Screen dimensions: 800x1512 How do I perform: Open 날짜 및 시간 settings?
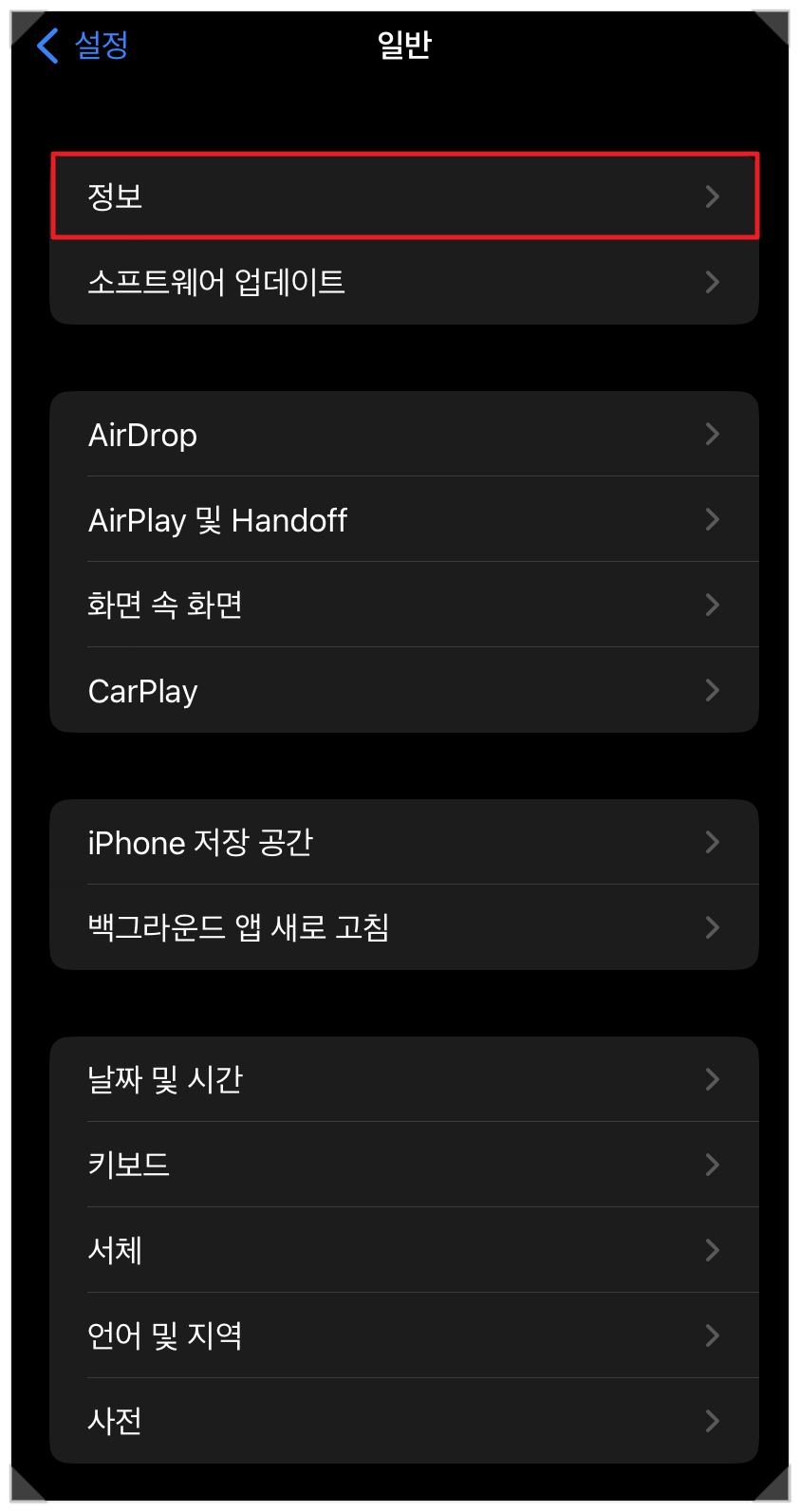403,1079
